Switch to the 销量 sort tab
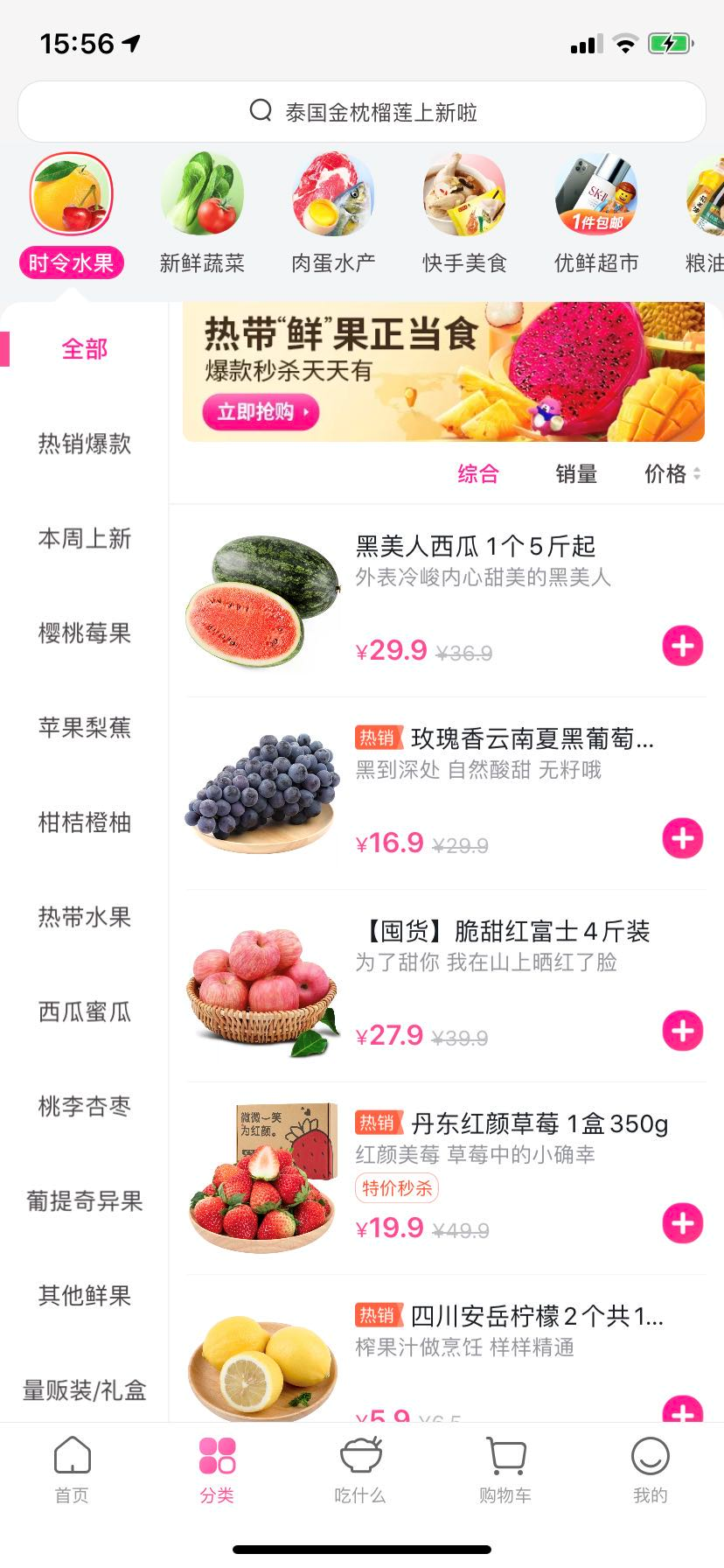 576,473
